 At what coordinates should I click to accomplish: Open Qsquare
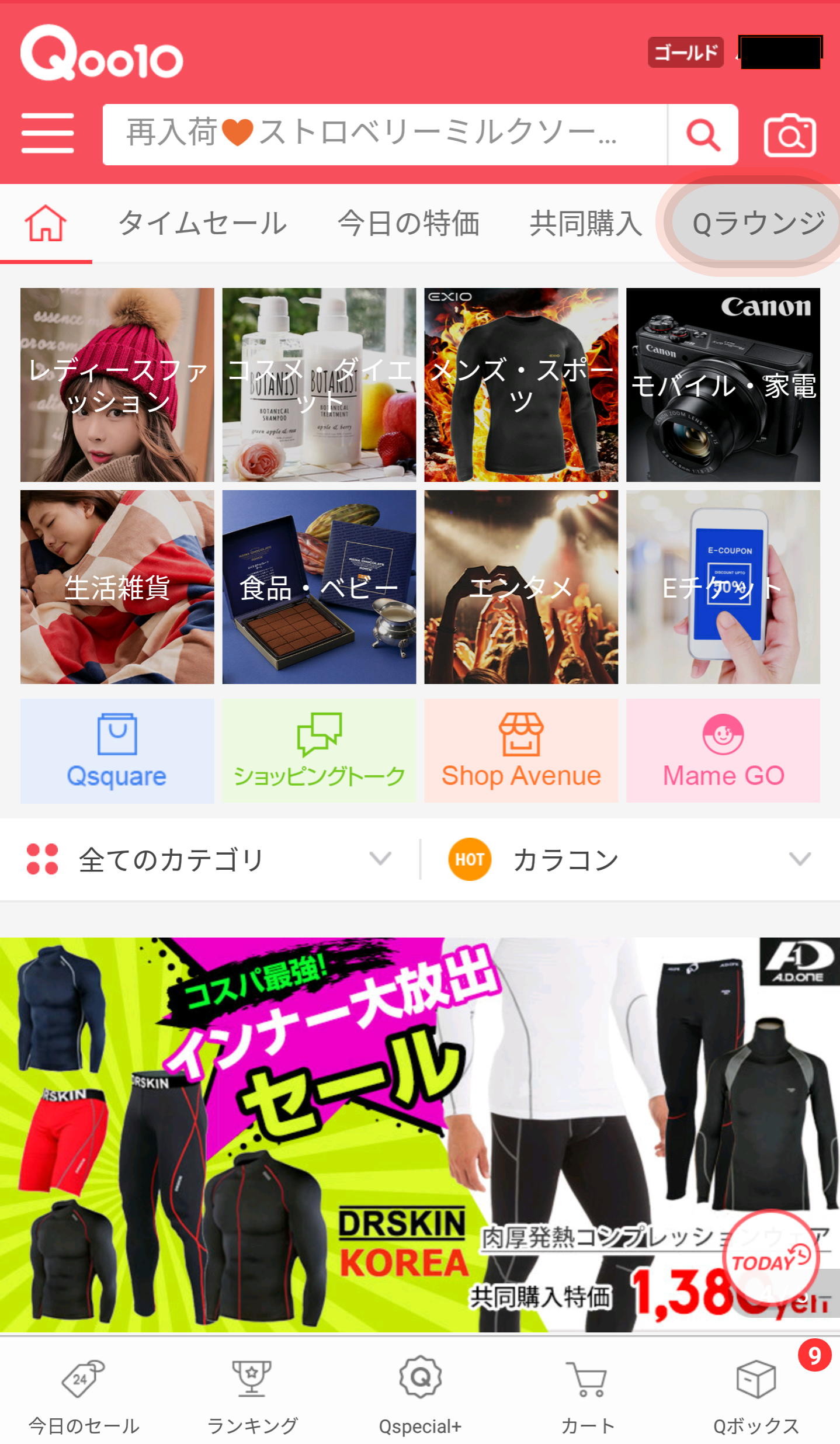[117, 751]
